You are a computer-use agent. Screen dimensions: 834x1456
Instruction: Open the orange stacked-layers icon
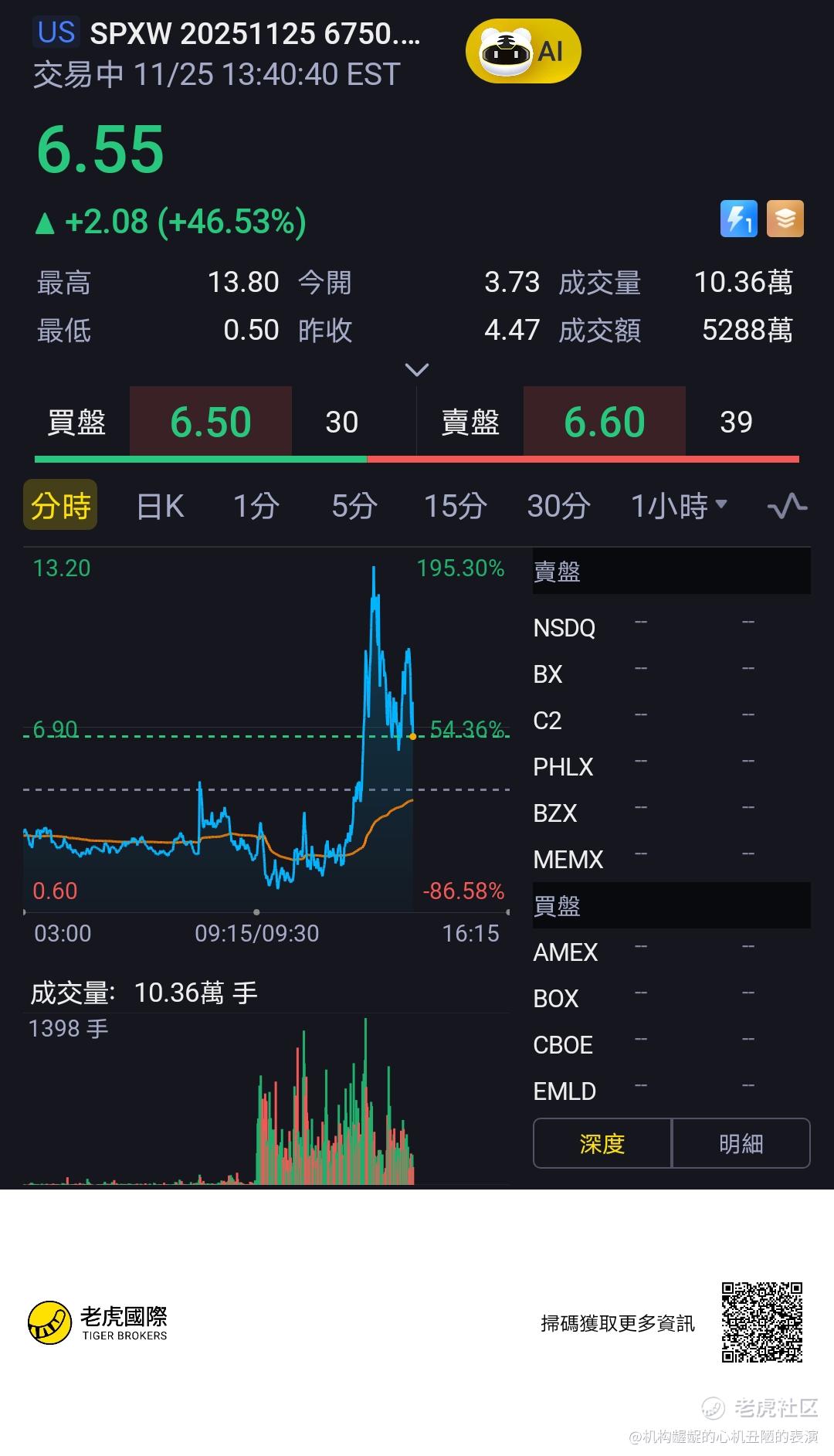pos(785,219)
